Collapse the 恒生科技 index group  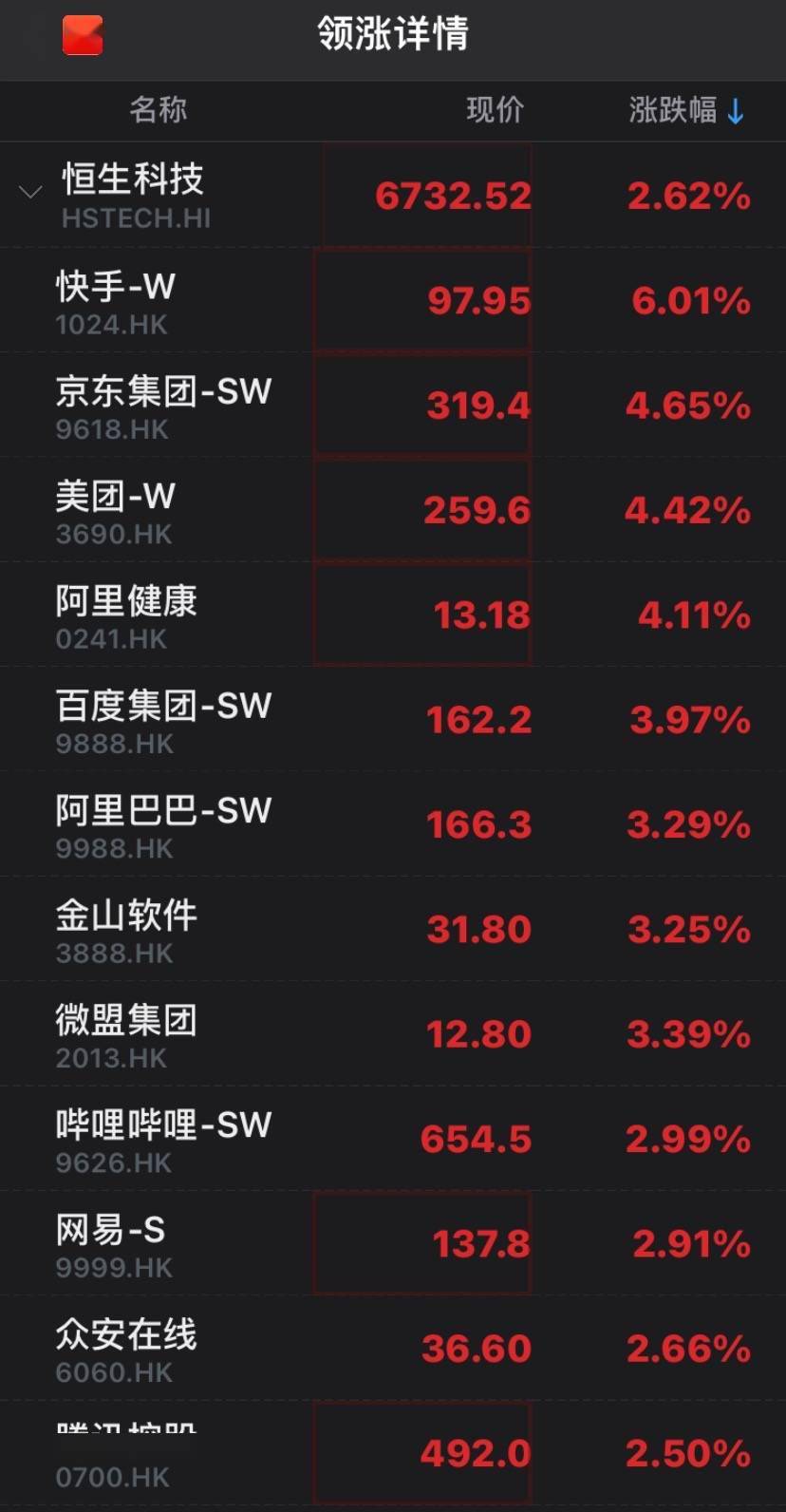pyautogui.click(x=30, y=193)
